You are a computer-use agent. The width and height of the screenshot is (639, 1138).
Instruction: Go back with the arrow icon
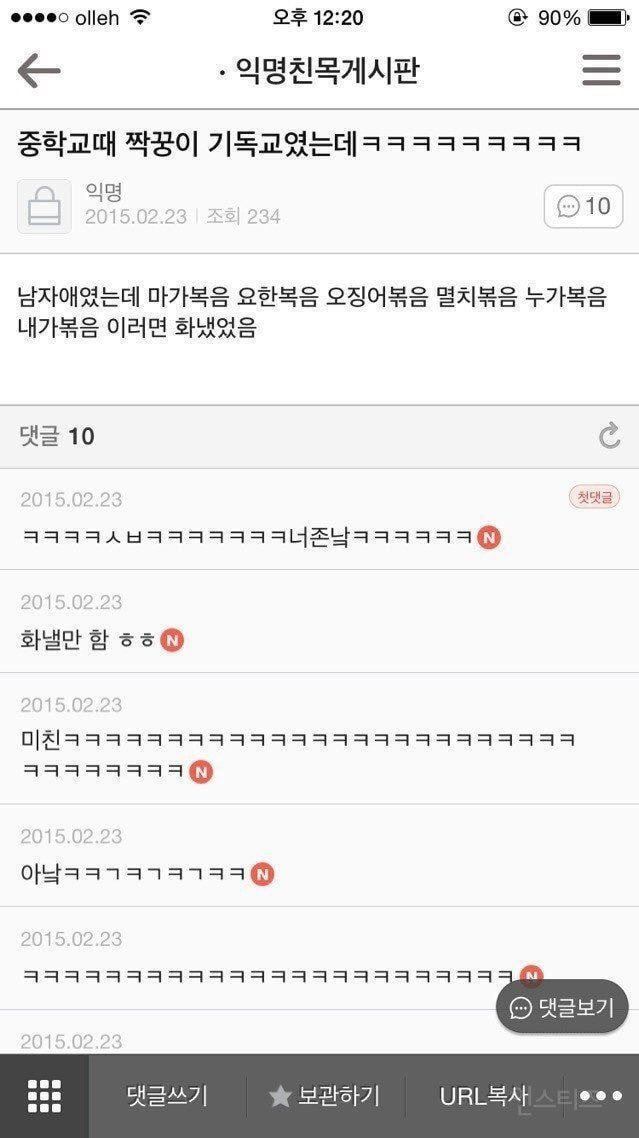(x=38, y=70)
